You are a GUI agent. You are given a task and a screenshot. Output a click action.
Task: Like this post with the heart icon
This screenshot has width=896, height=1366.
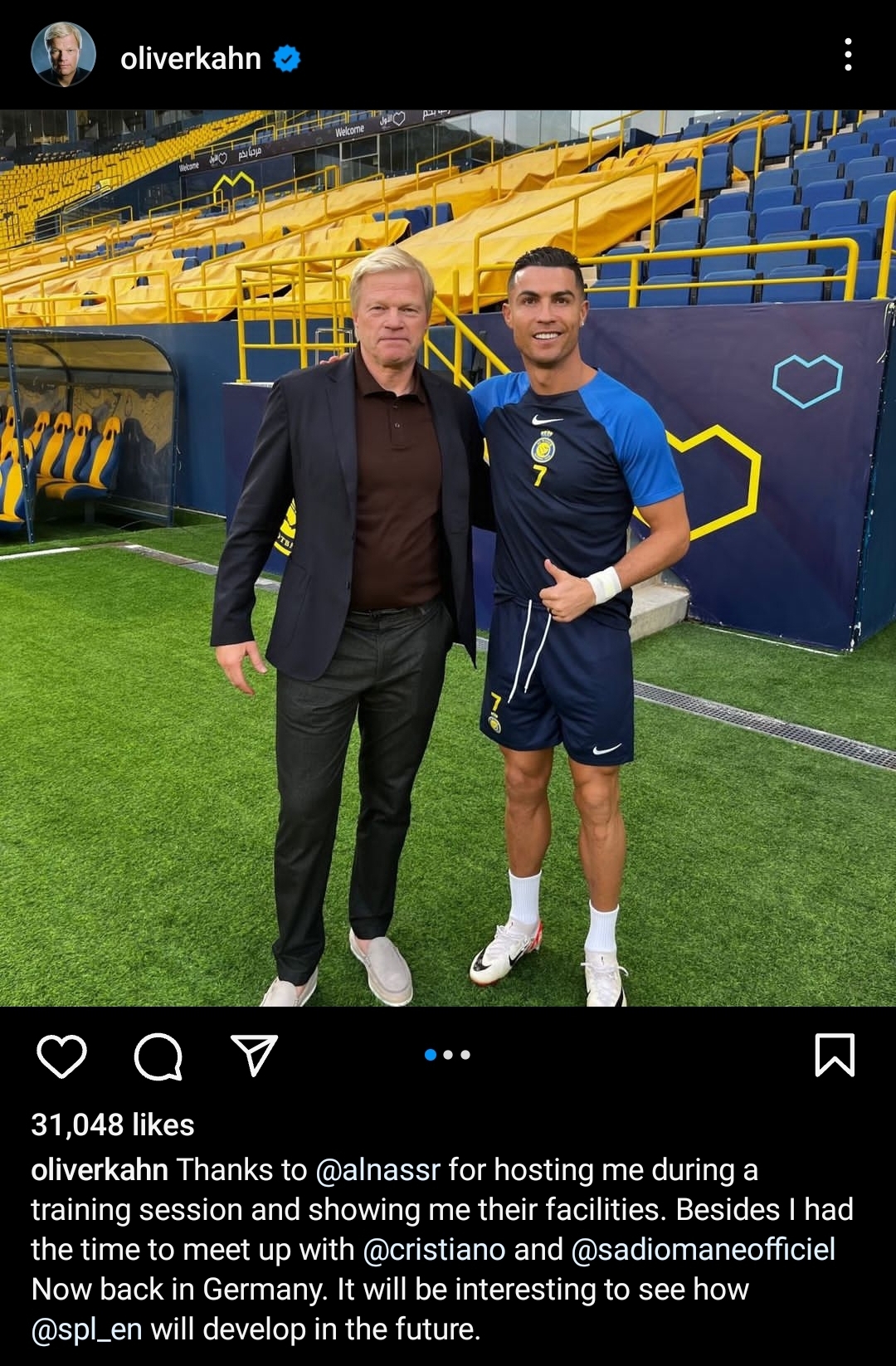(62, 1056)
